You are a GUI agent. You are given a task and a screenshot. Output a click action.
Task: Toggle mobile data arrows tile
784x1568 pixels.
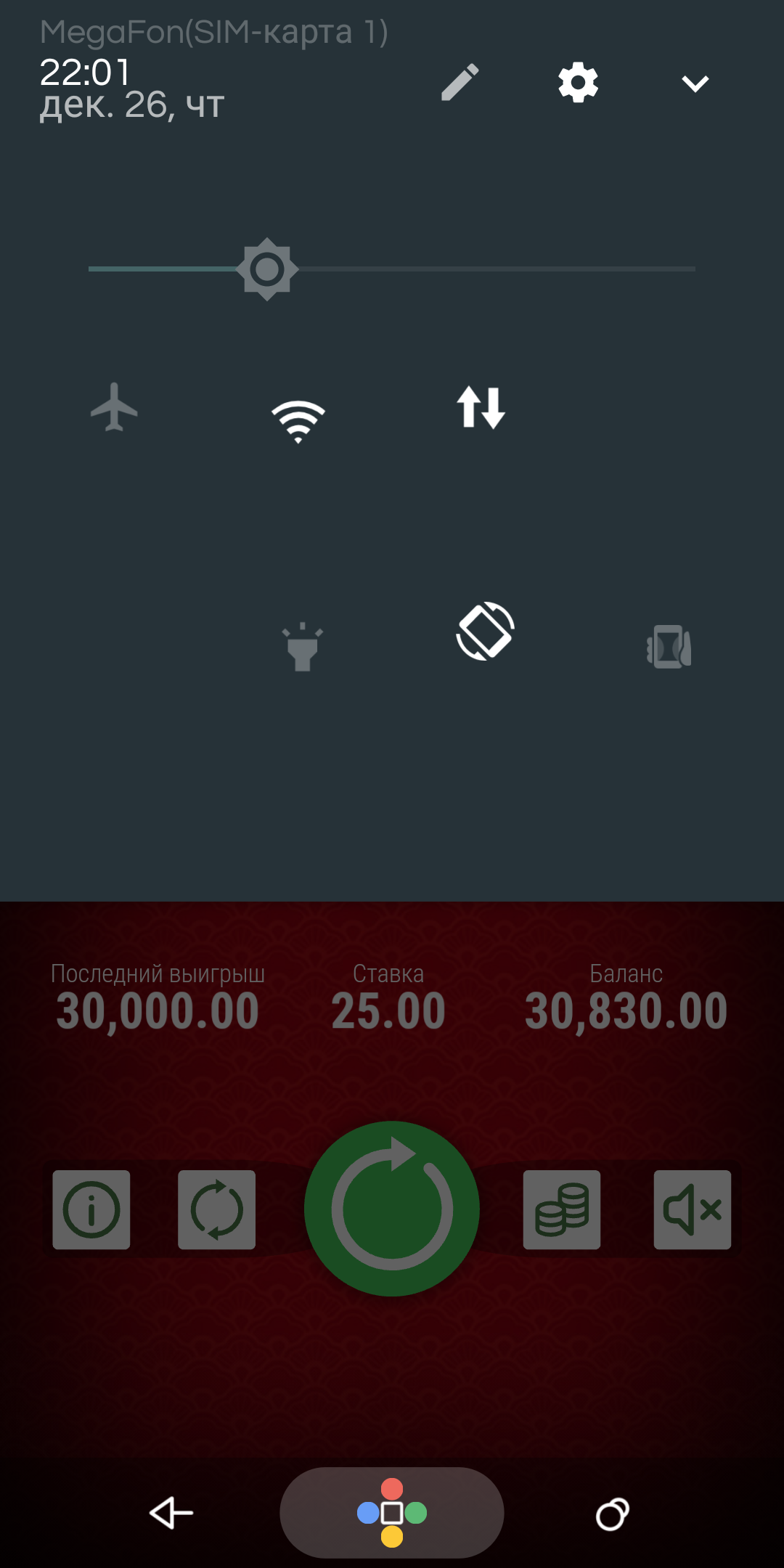point(481,407)
